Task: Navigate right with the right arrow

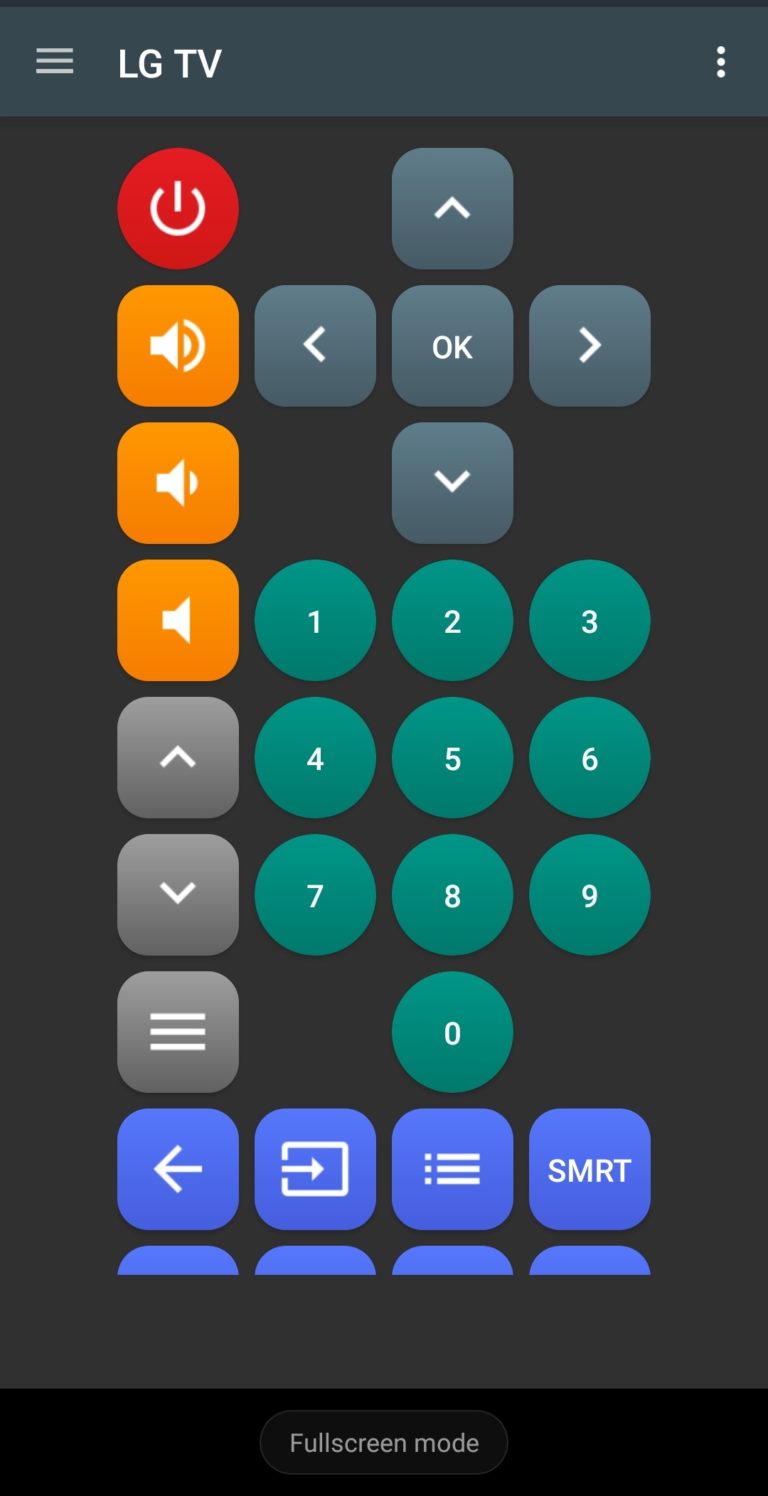Action: [589, 346]
